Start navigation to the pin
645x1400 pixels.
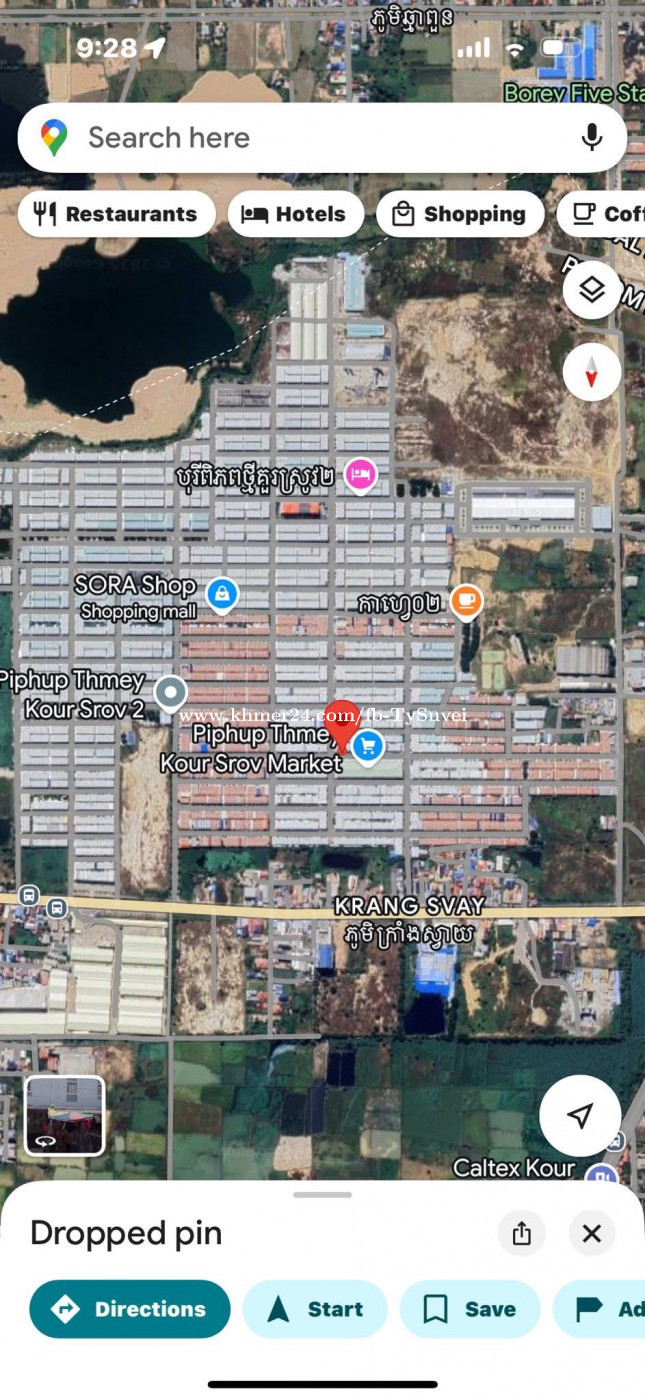[315, 1309]
